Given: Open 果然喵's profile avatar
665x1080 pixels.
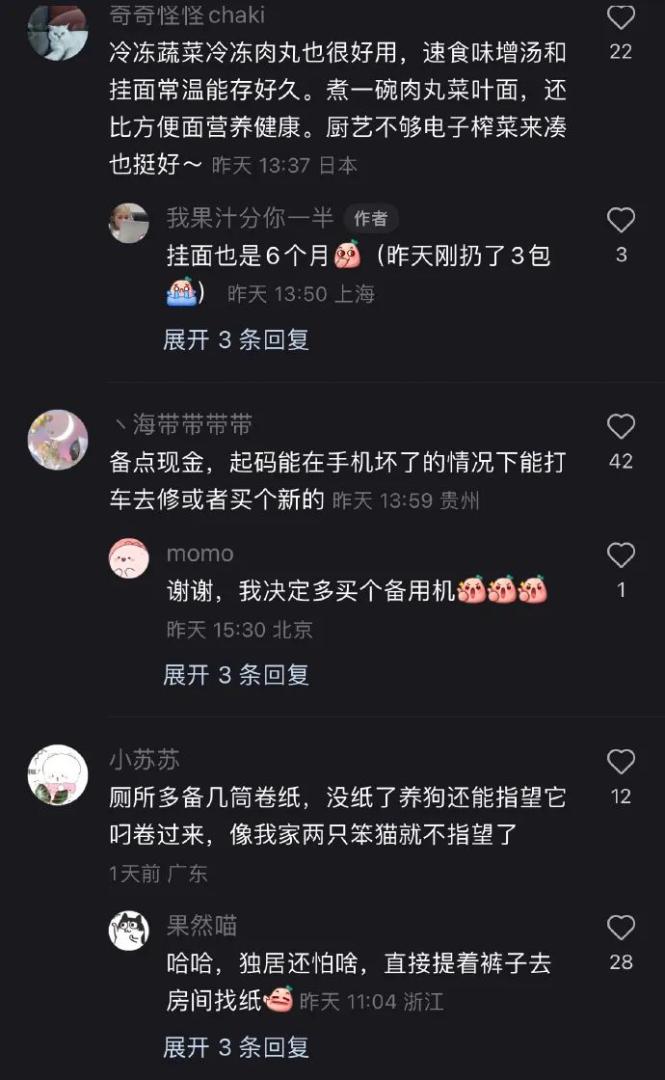Looking at the screenshot, I should coord(129,930).
